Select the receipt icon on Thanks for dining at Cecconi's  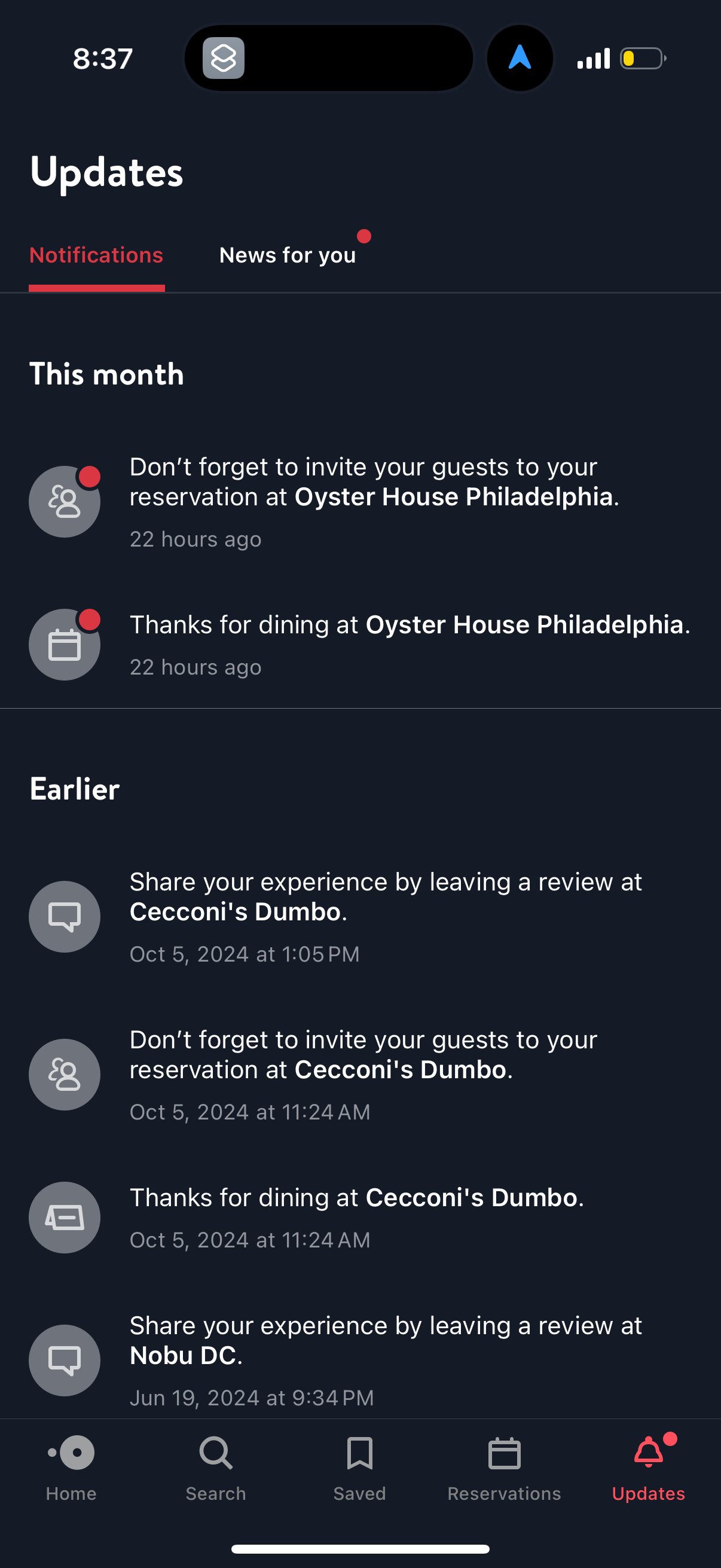tap(64, 1217)
